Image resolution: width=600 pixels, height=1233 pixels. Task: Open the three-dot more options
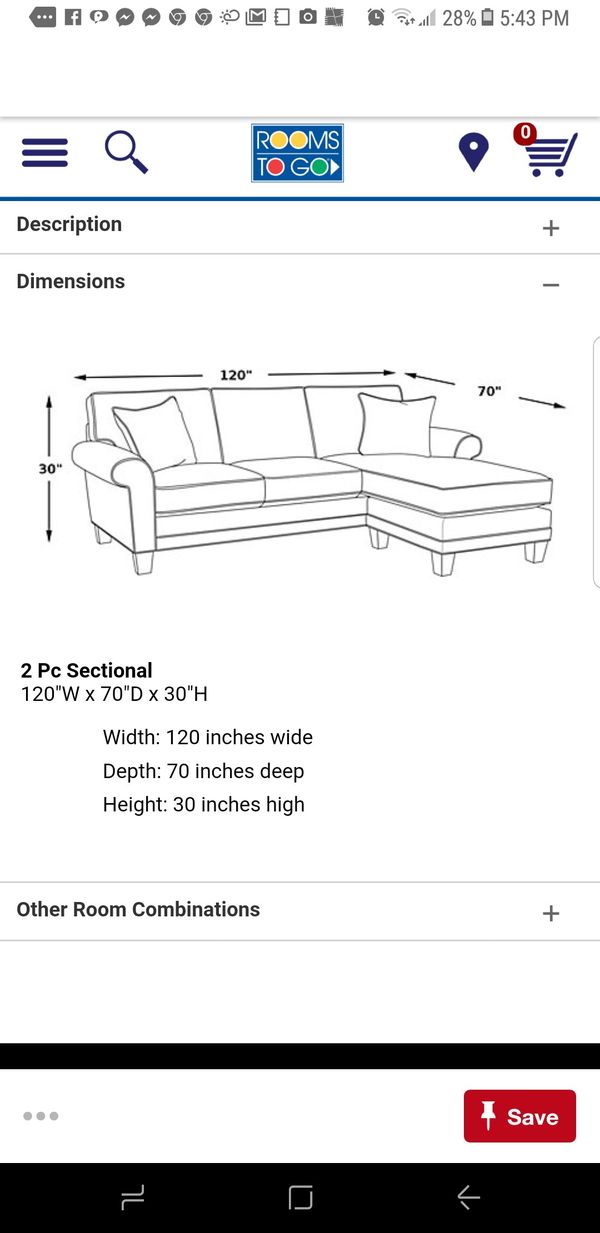click(41, 1116)
